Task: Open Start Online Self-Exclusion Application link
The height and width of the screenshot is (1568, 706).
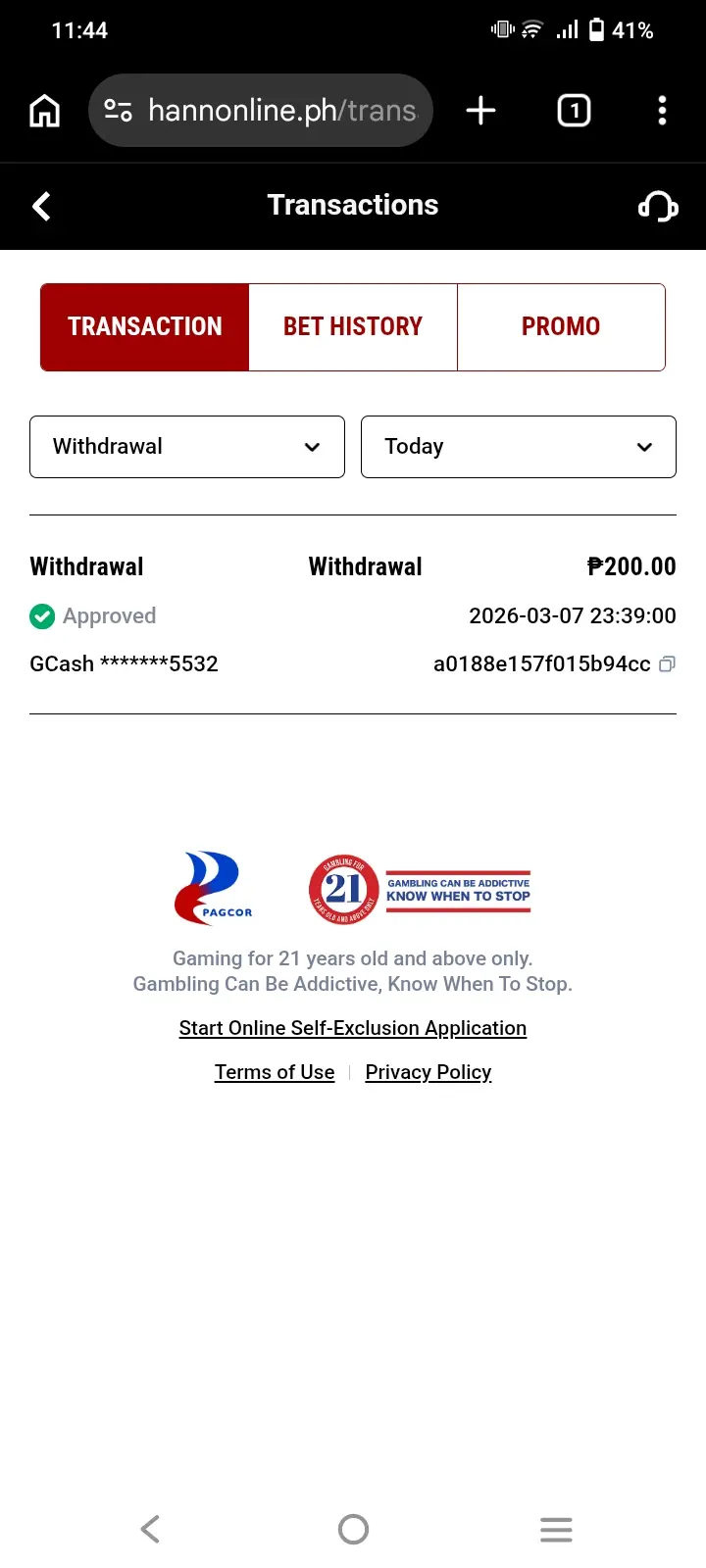Action: pos(353,1028)
